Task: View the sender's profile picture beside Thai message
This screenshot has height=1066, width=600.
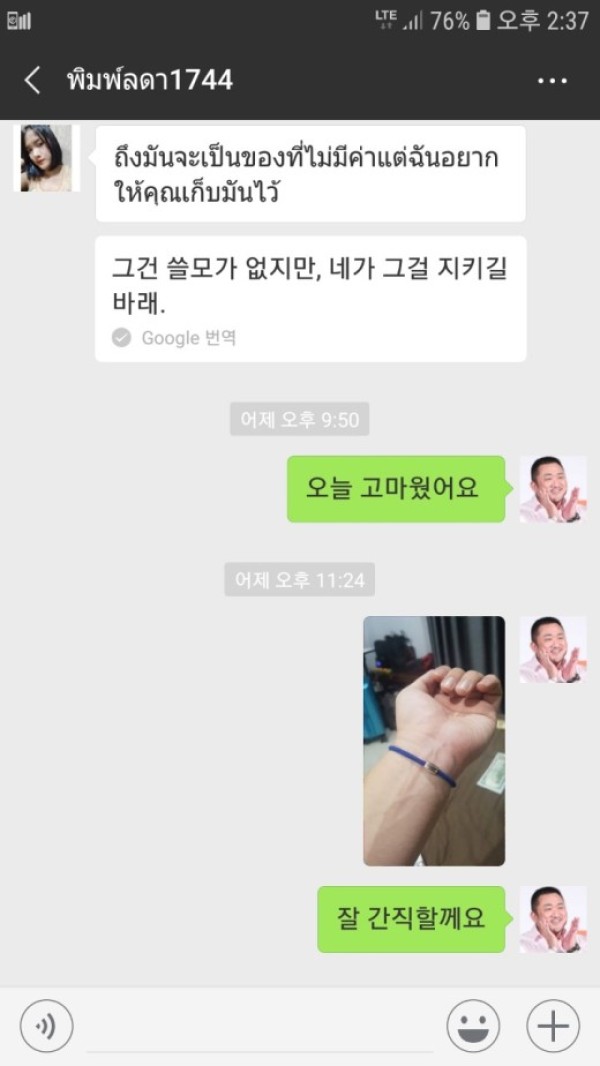Action: 46,159
